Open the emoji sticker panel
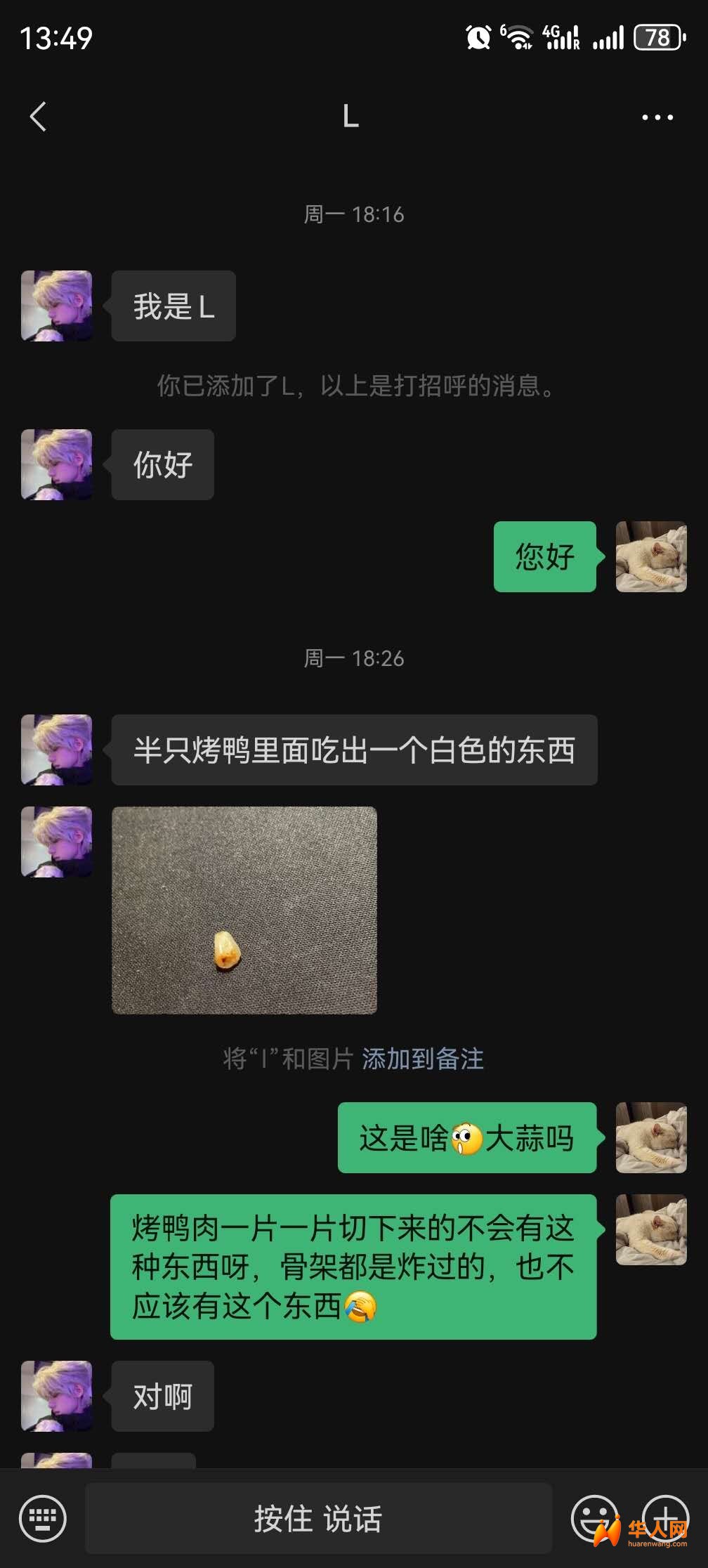The image size is (708, 1568). [x=594, y=1518]
